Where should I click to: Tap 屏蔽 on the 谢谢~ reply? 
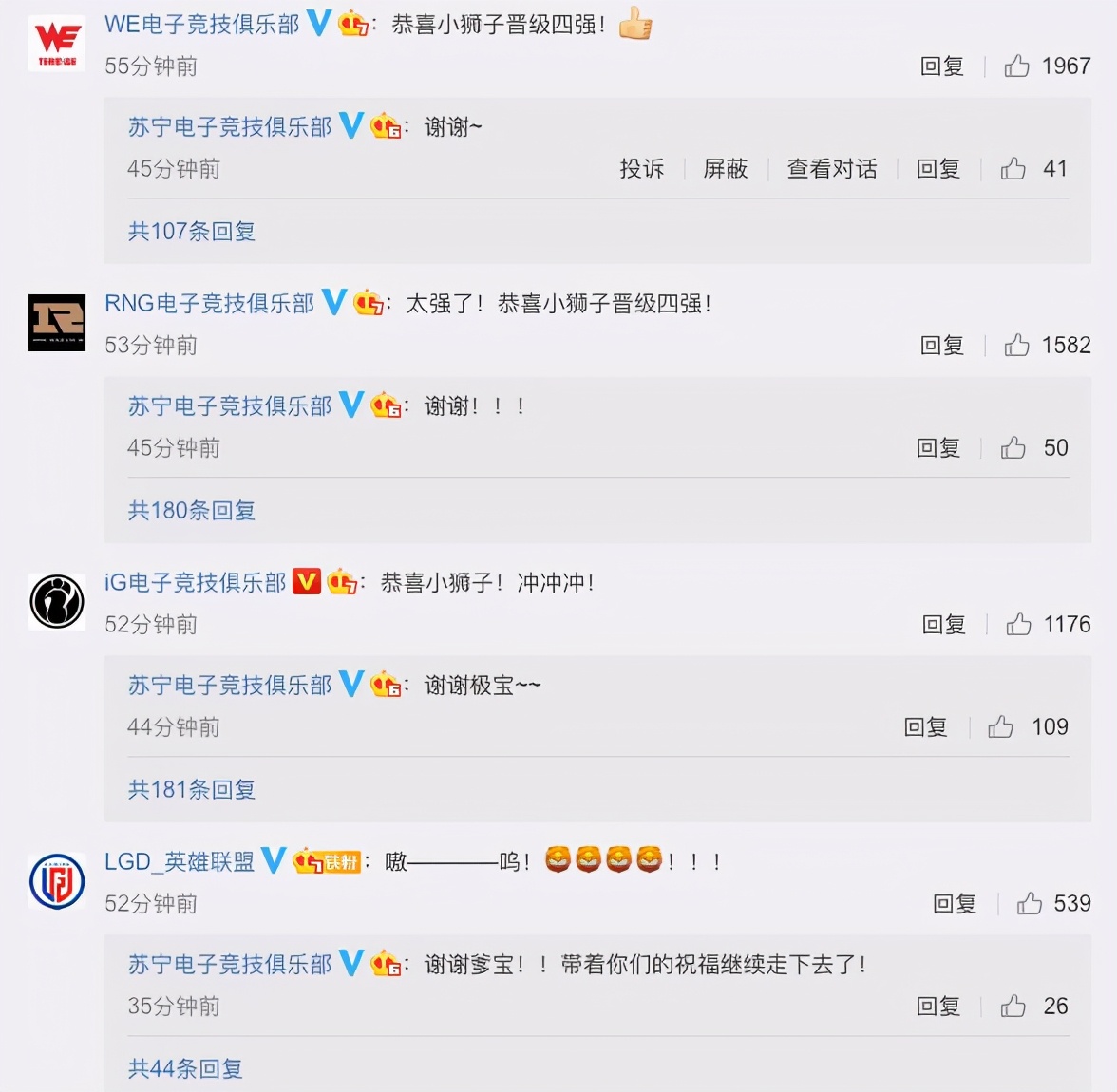[x=725, y=168]
